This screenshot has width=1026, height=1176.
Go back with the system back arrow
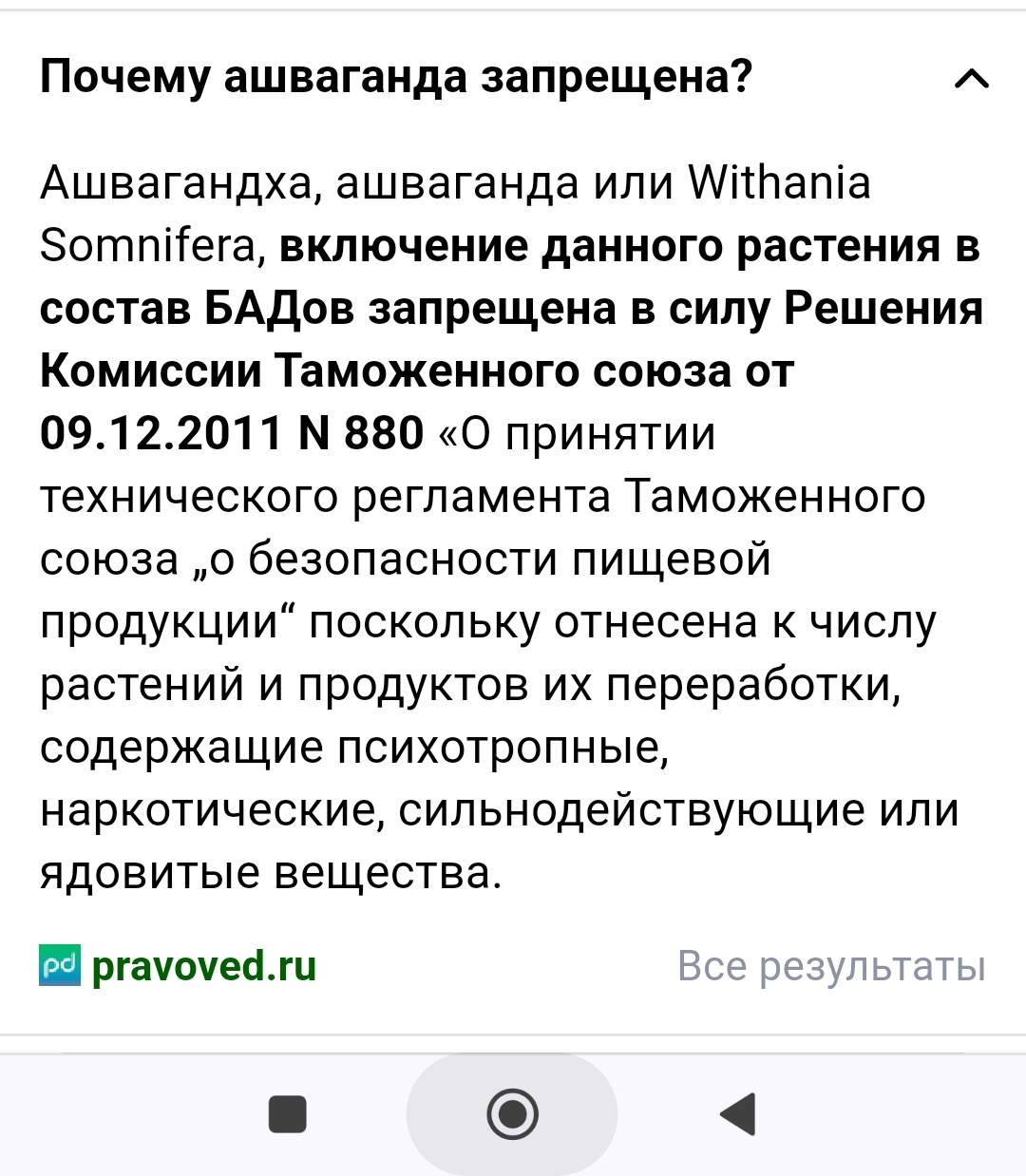click(x=738, y=1113)
